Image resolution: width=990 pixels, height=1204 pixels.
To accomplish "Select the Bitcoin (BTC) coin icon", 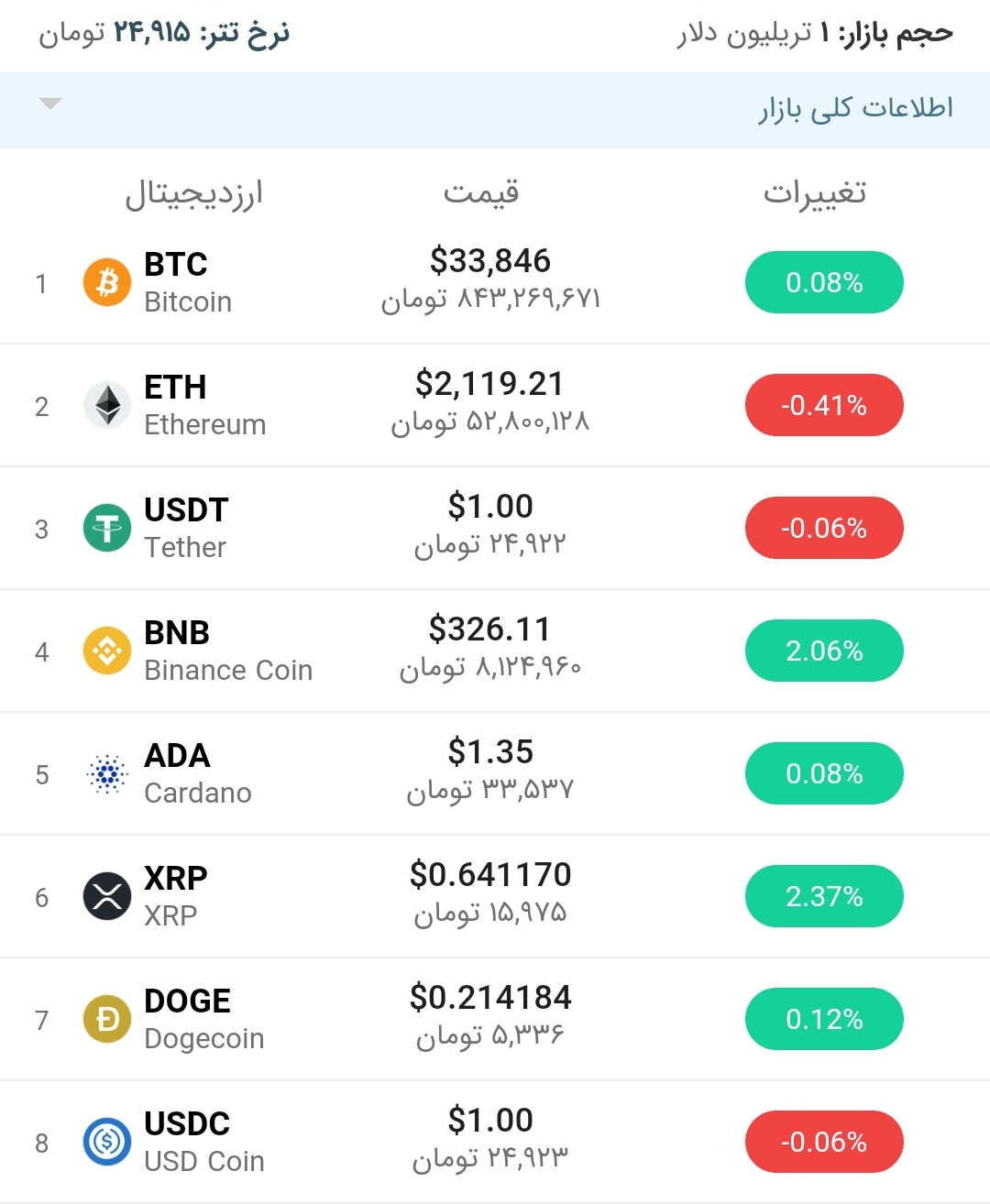I will (x=107, y=282).
